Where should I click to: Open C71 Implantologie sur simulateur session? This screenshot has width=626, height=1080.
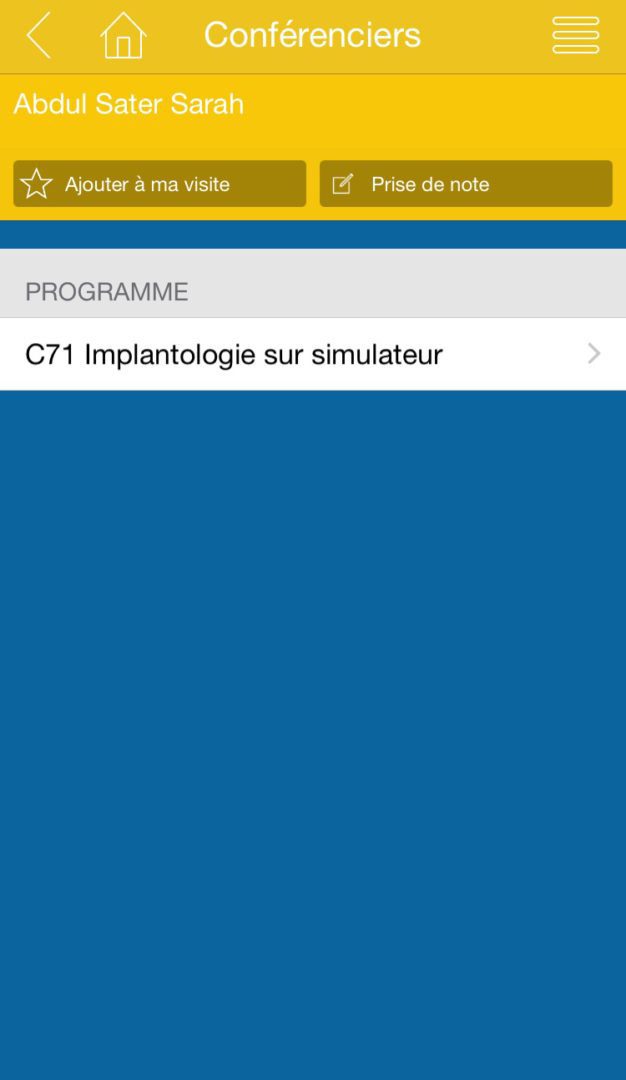coord(312,354)
